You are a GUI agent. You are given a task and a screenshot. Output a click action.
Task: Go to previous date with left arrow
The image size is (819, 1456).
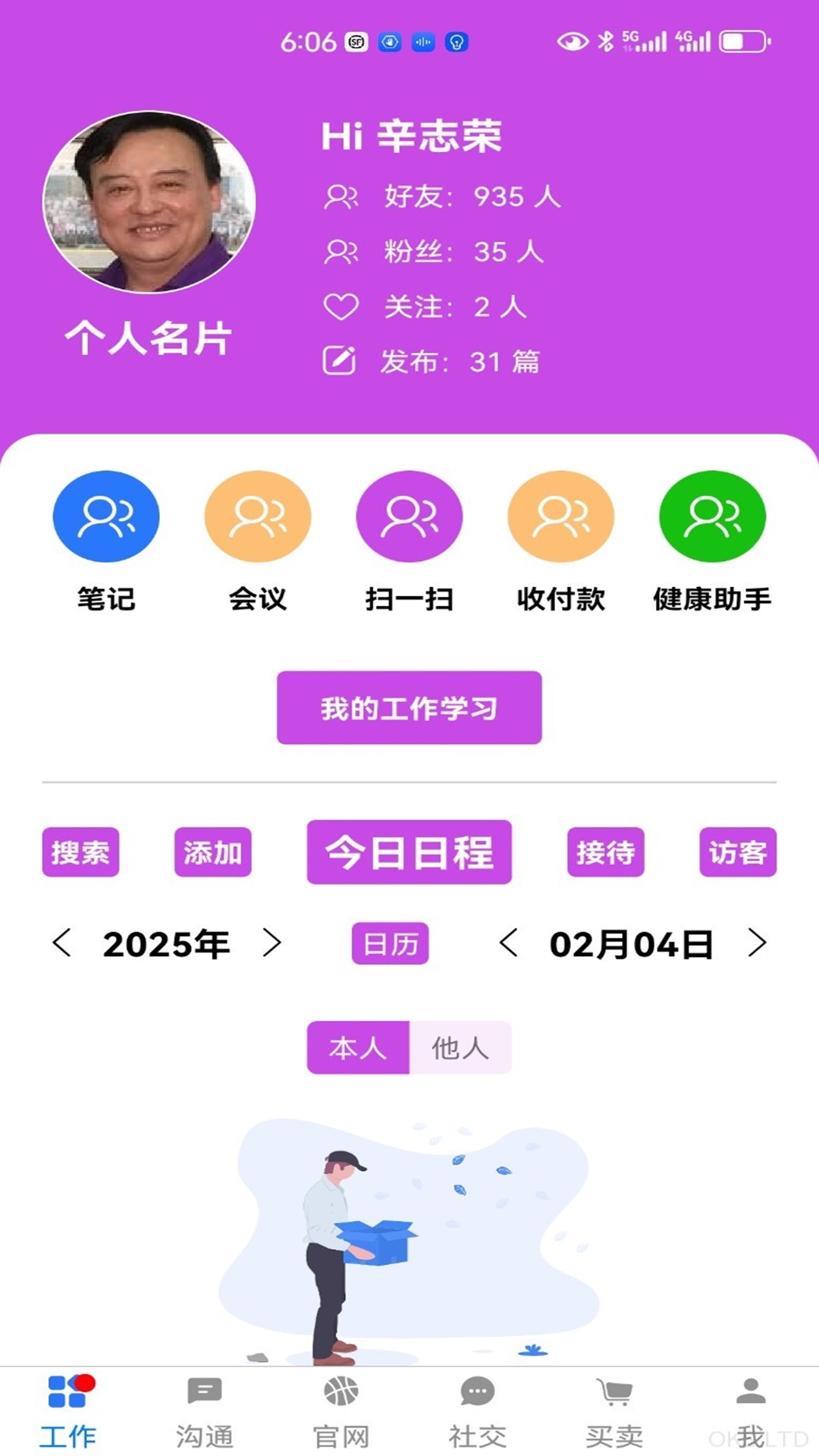pyautogui.click(x=507, y=943)
